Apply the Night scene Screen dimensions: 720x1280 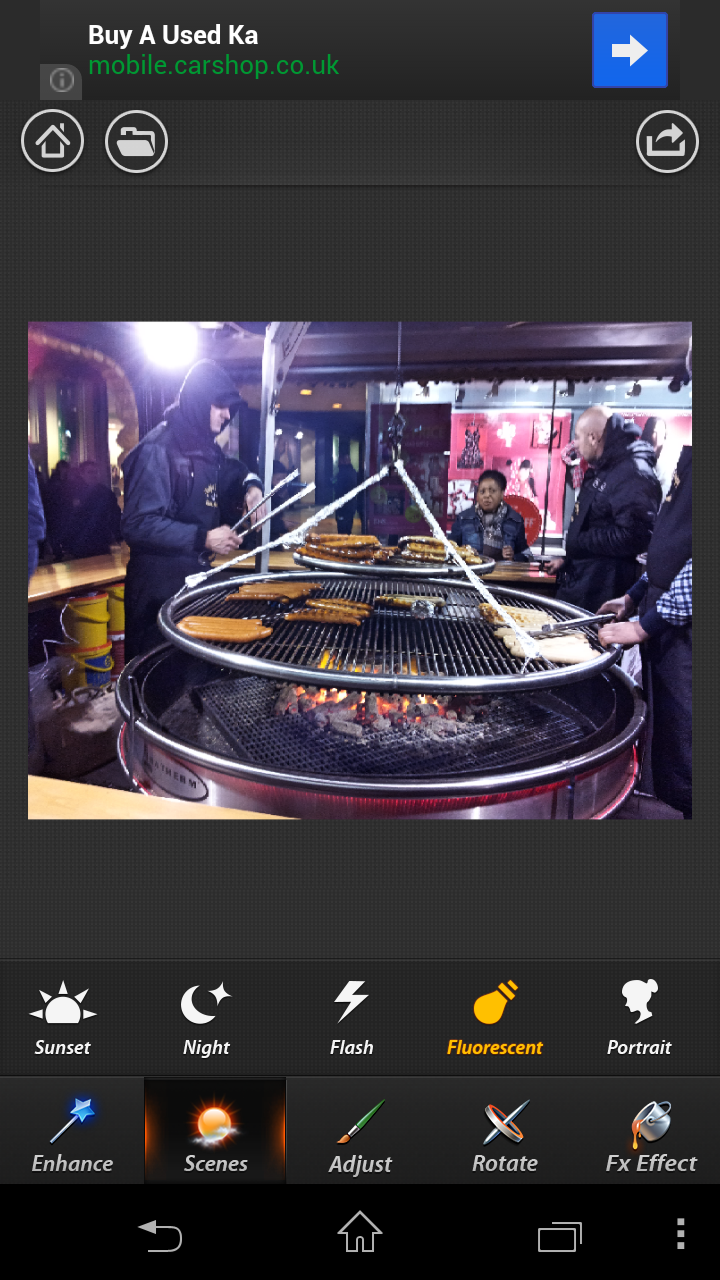coord(207,1018)
